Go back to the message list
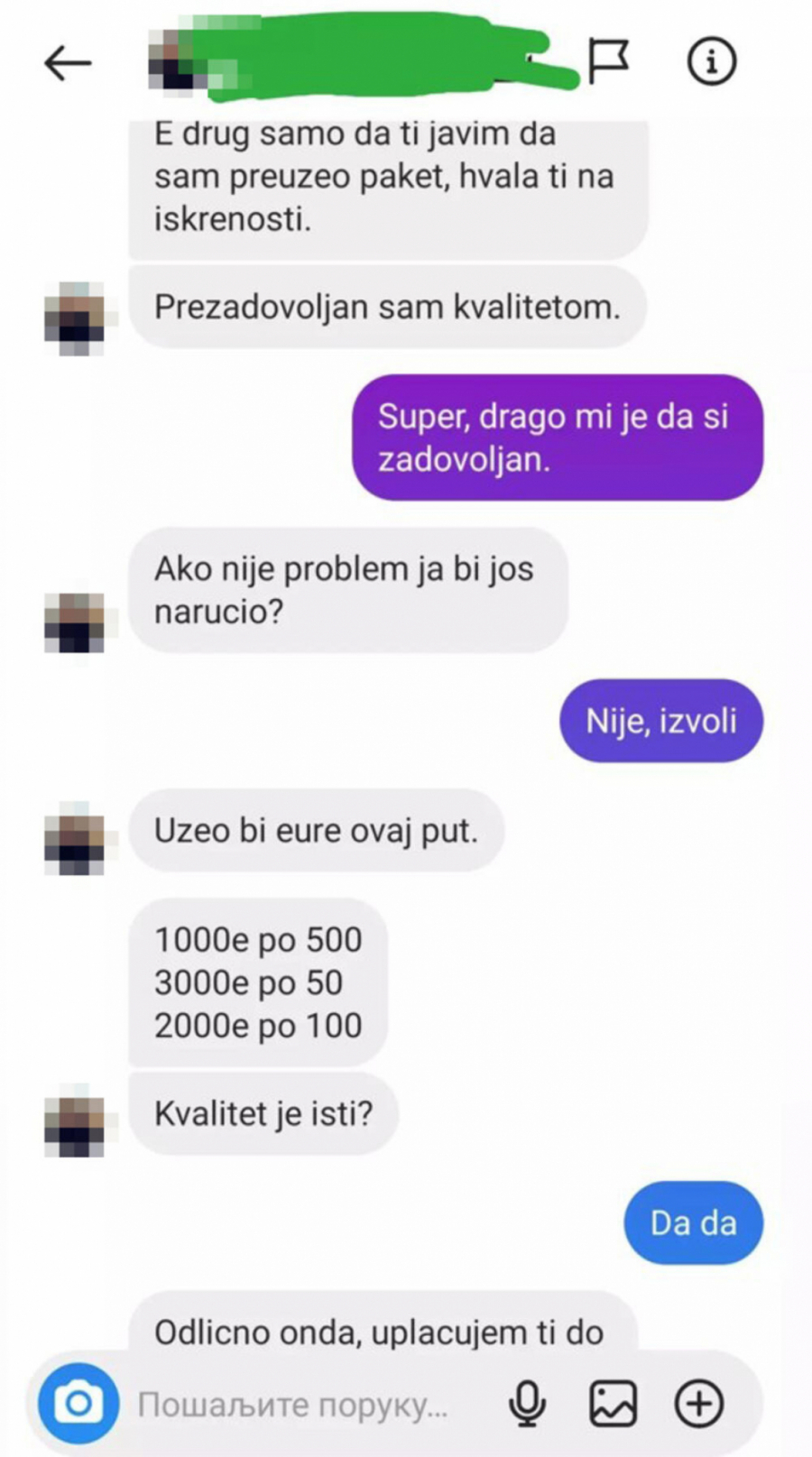Viewport: 812px width, 1457px height. tap(68, 63)
